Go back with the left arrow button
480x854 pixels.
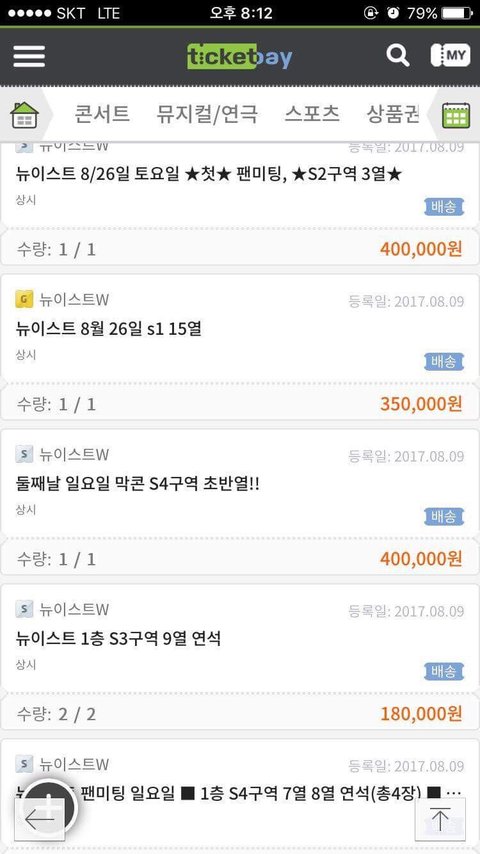pos(40,818)
